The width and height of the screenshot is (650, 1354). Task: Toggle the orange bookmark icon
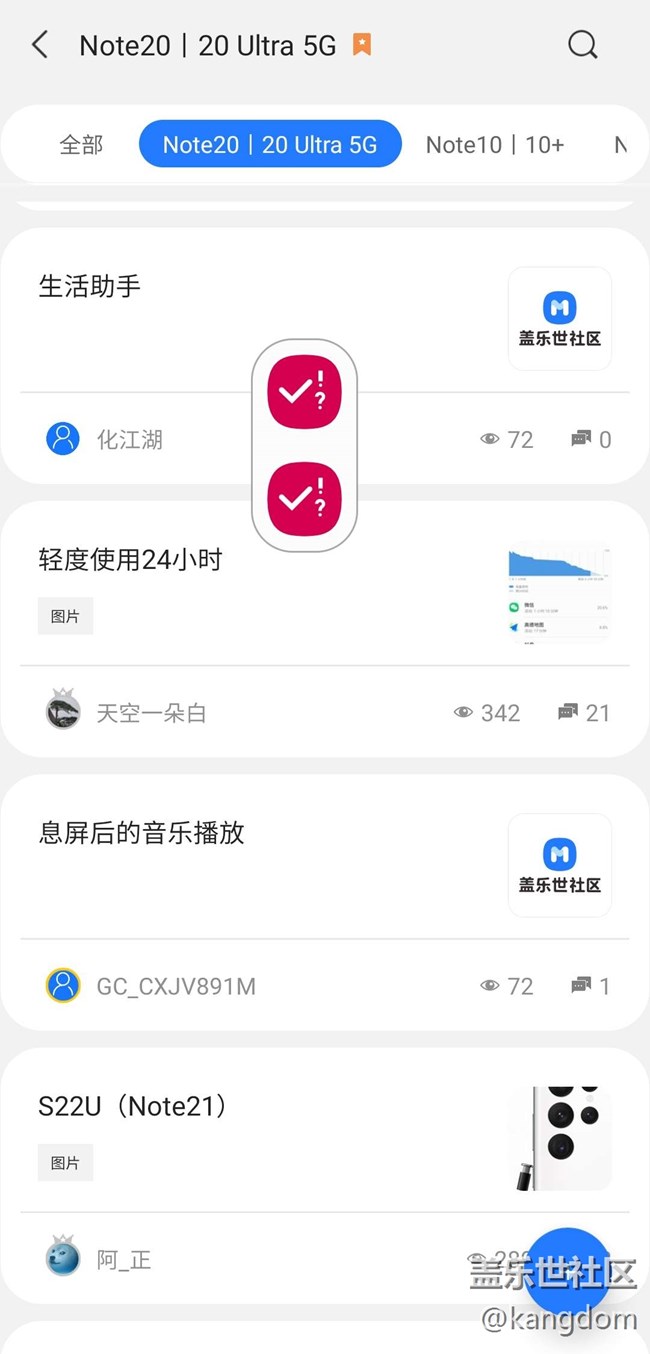[362, 45]
